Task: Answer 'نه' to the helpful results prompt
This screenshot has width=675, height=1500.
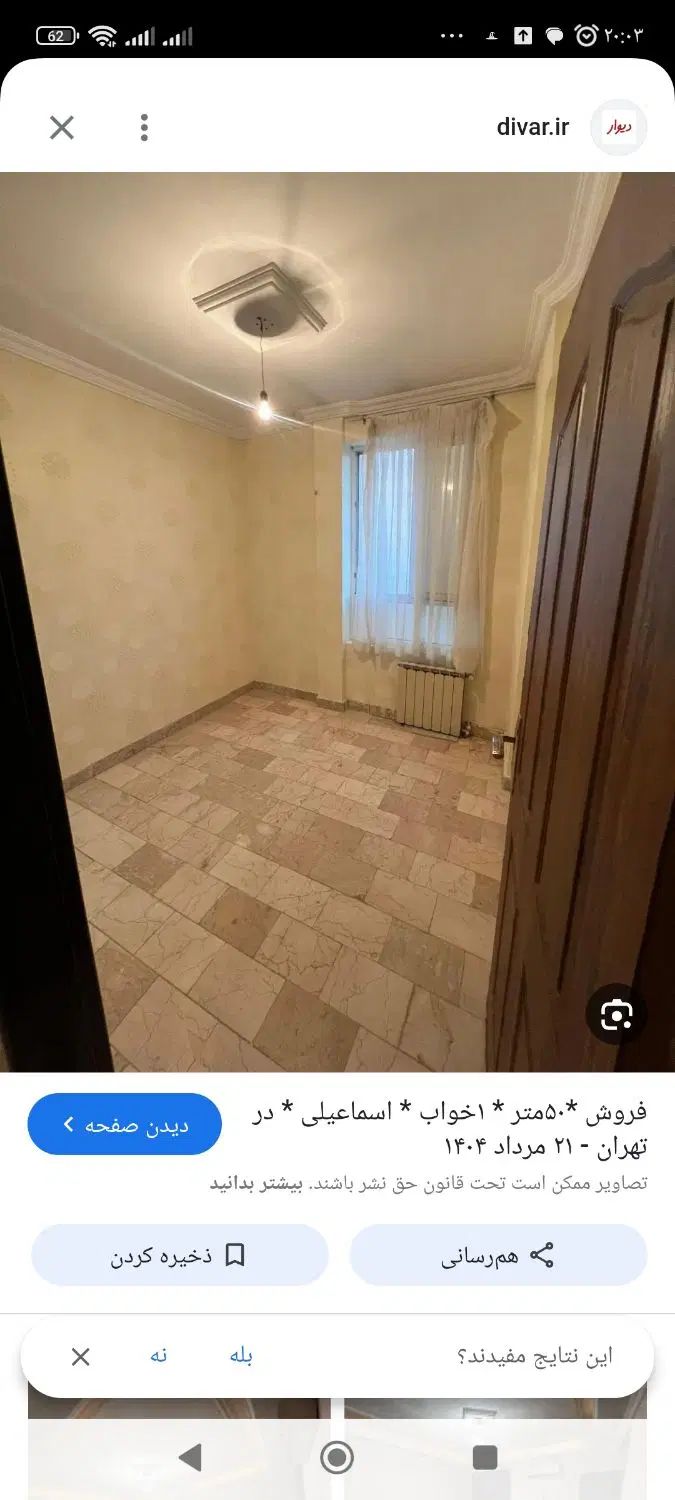Action: pyautogui.click(x=158, y=1356)
